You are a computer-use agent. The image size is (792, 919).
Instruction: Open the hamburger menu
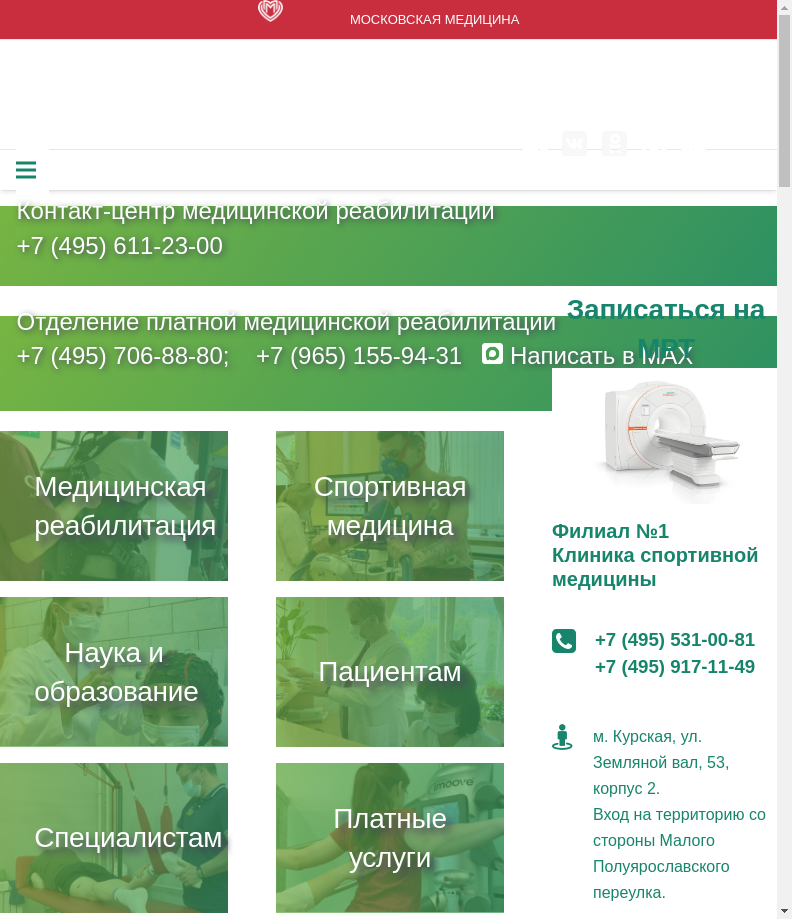(x=26, y=170)
